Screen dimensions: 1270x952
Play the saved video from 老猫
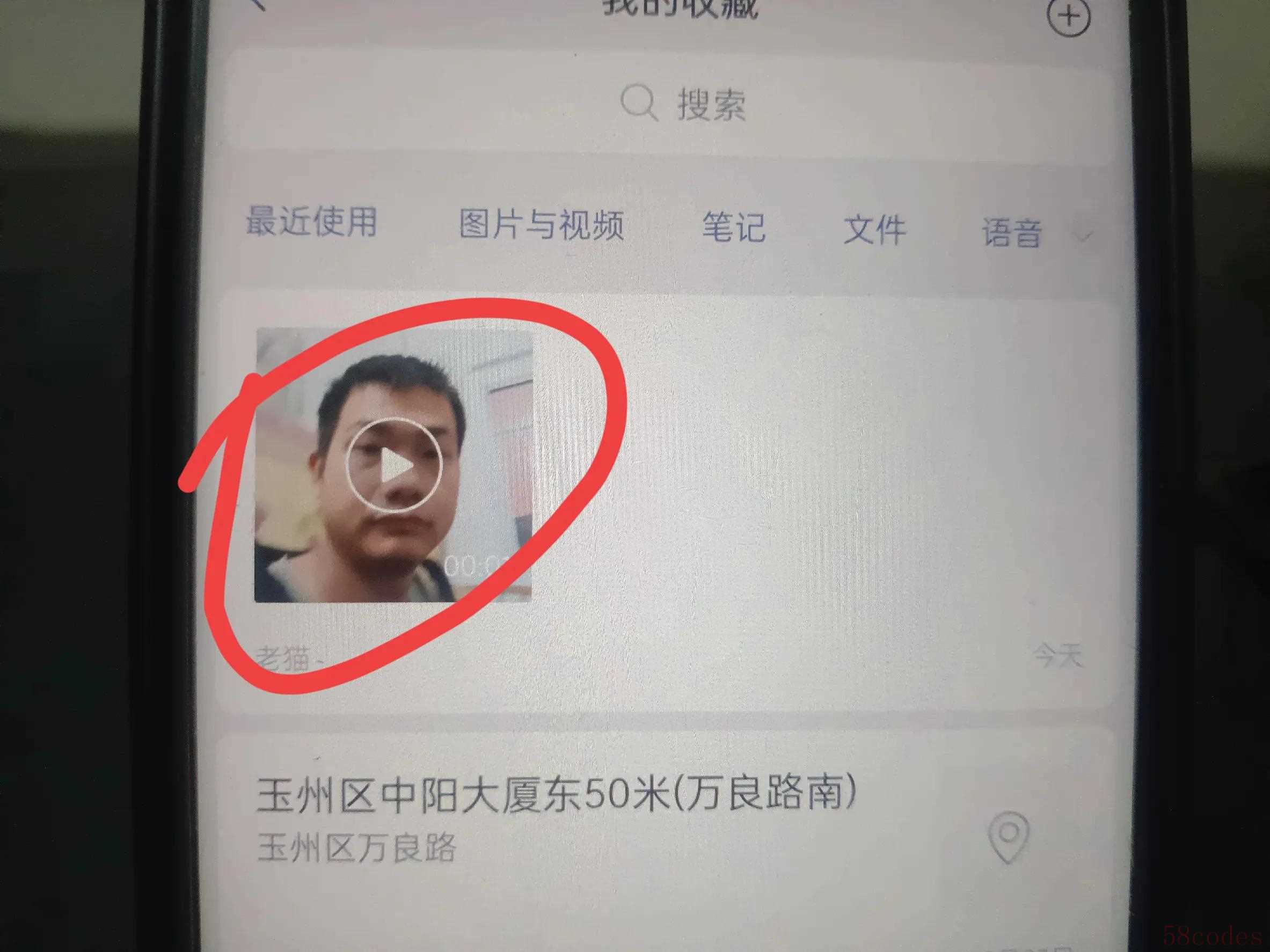click(x=394, y=465)
